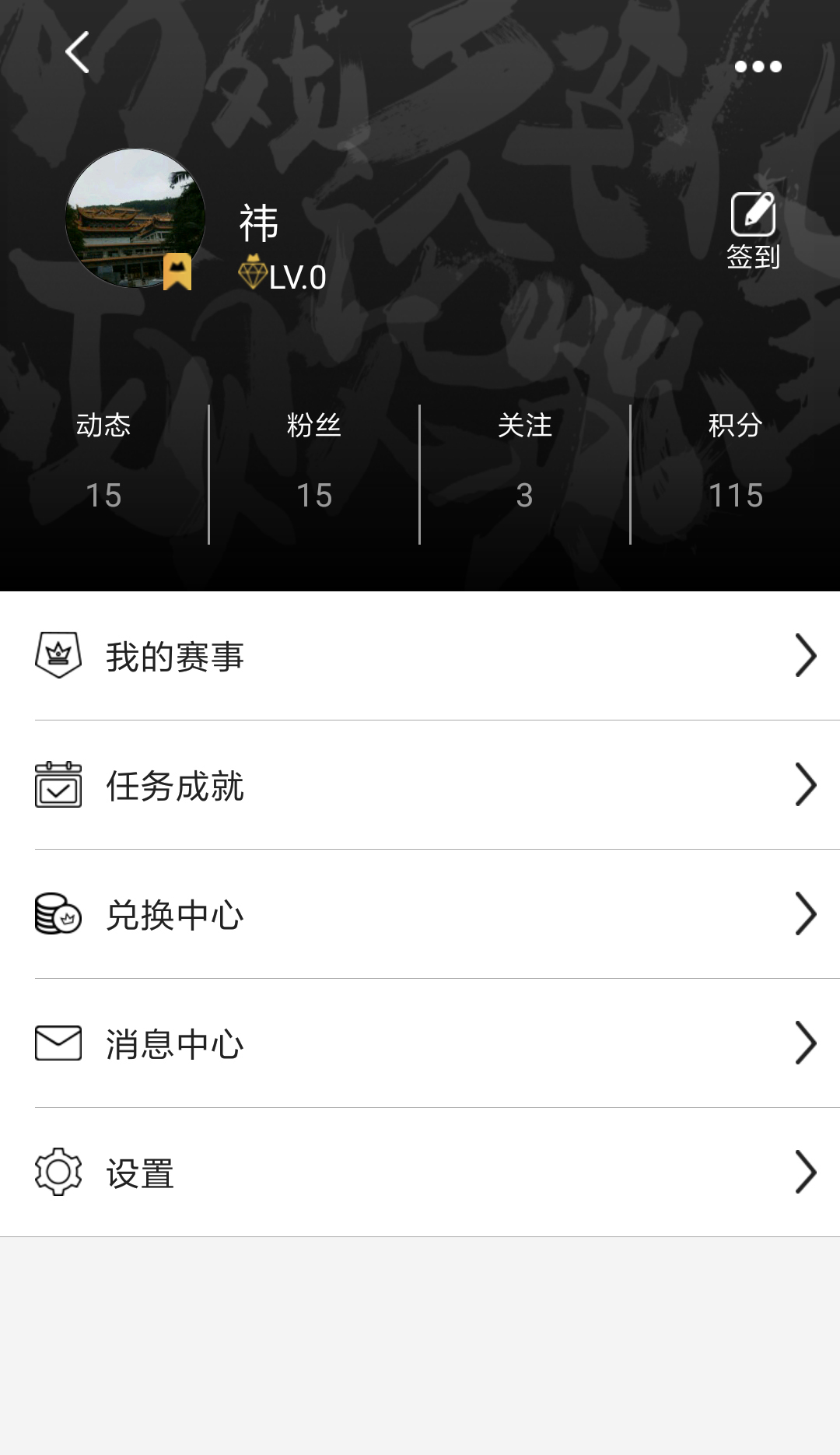The image size is (840, 1455).
Task: Open 我的赛事 row
Action: [x=420, y=657]
